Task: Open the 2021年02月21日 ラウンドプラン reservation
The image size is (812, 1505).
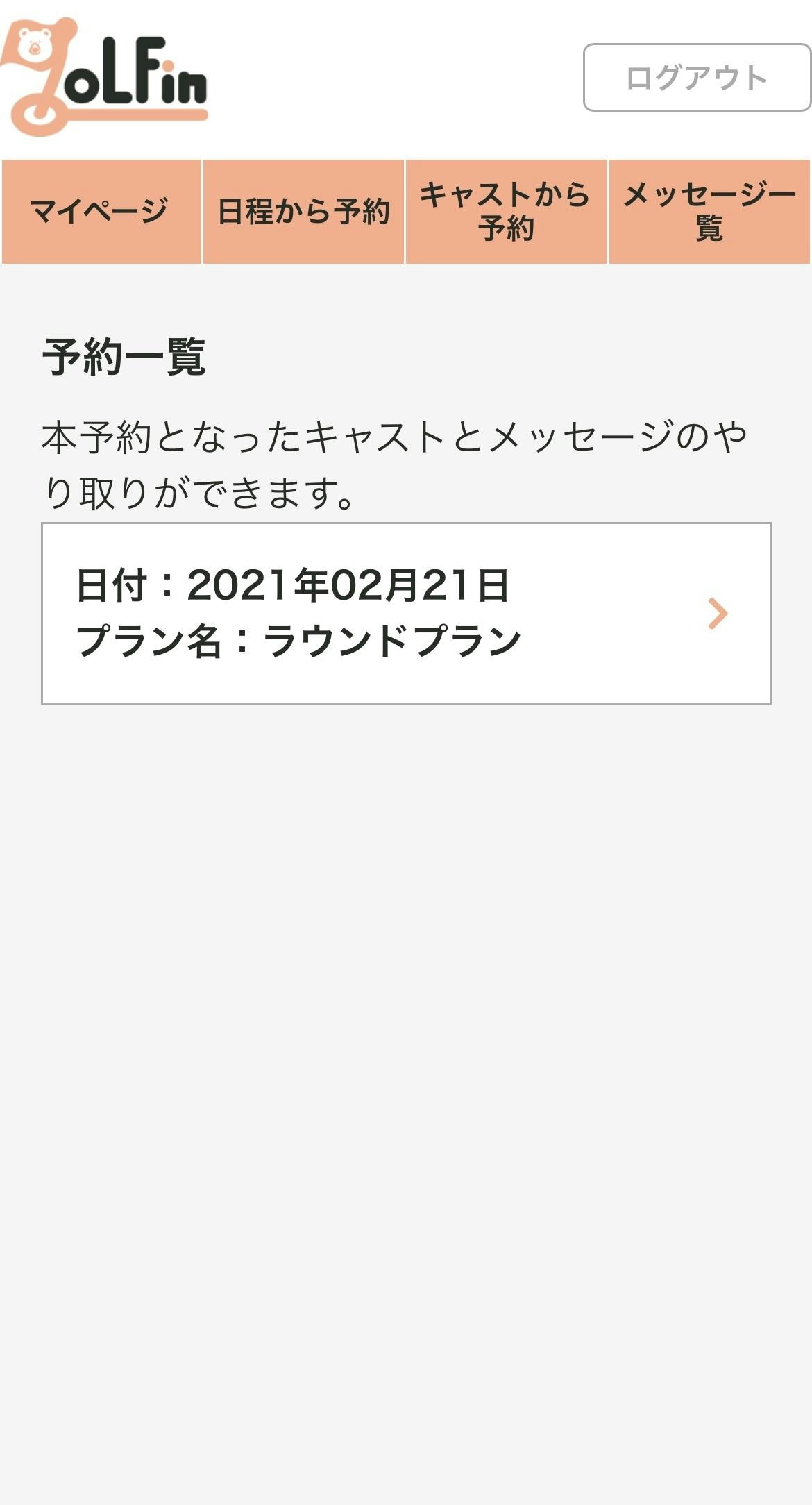Action: (x=406, y=613)
